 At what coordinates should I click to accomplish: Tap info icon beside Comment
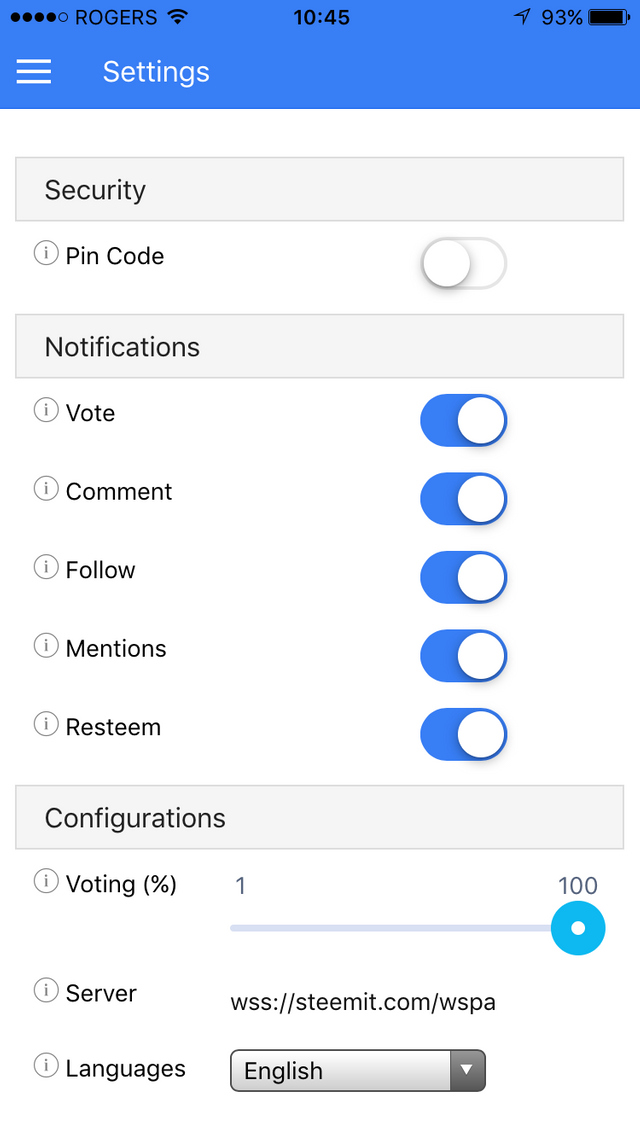pos(46,488)
